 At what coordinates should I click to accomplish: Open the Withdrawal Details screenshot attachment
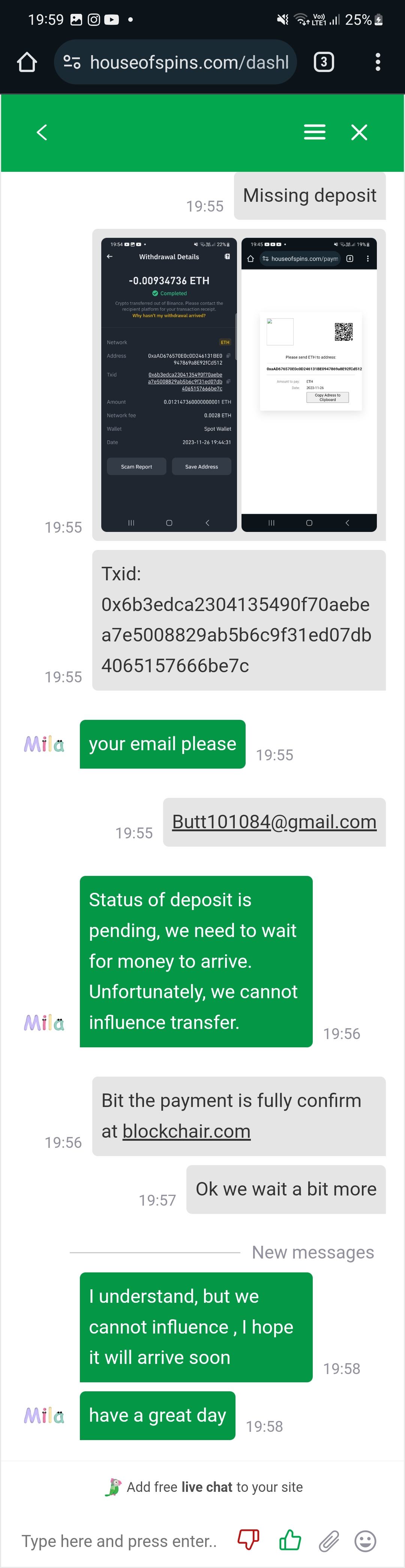click(x=168, y=385)
